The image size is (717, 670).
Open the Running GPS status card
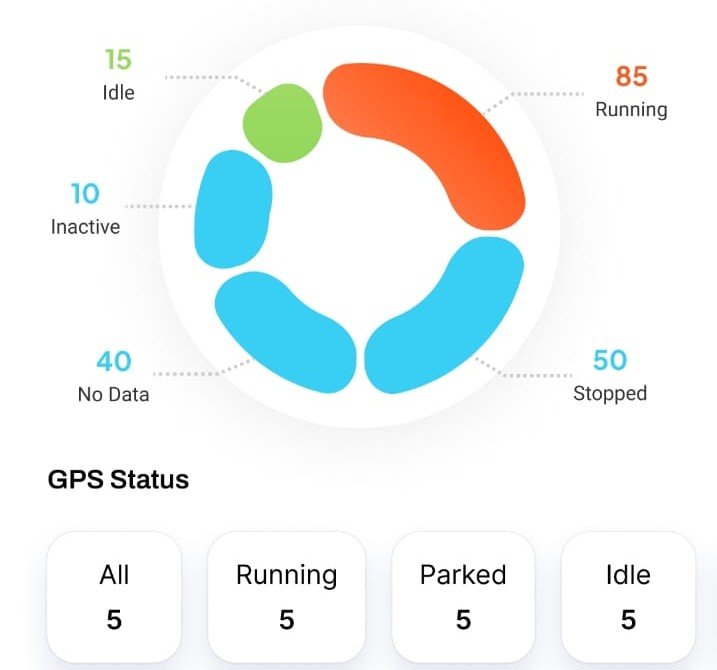[x=286, y=597]
